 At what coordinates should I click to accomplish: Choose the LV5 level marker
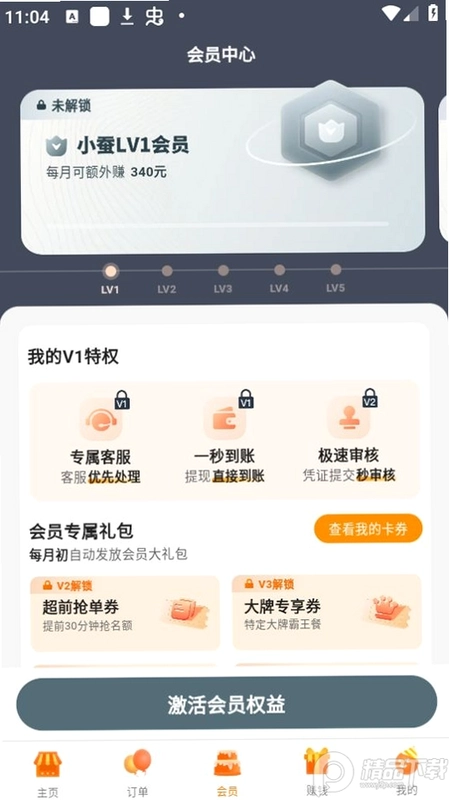coord(335,278)
